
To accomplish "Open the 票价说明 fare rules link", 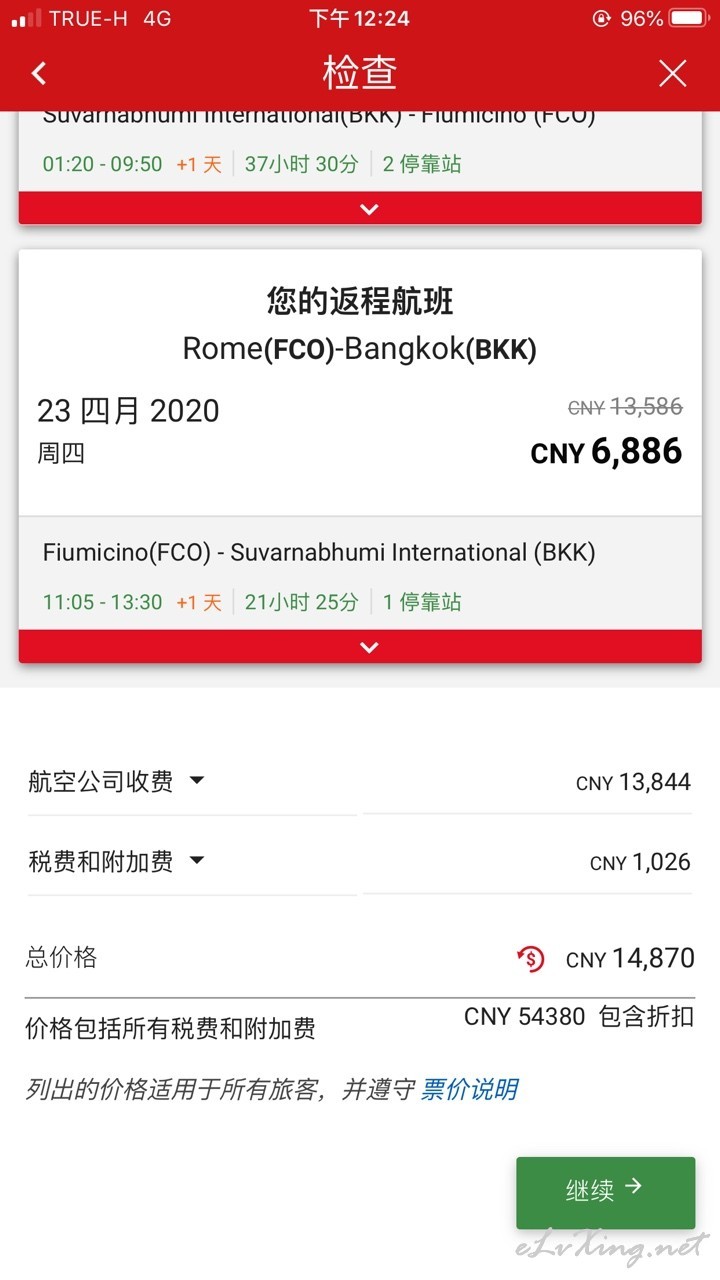I will coord(469,1089).
